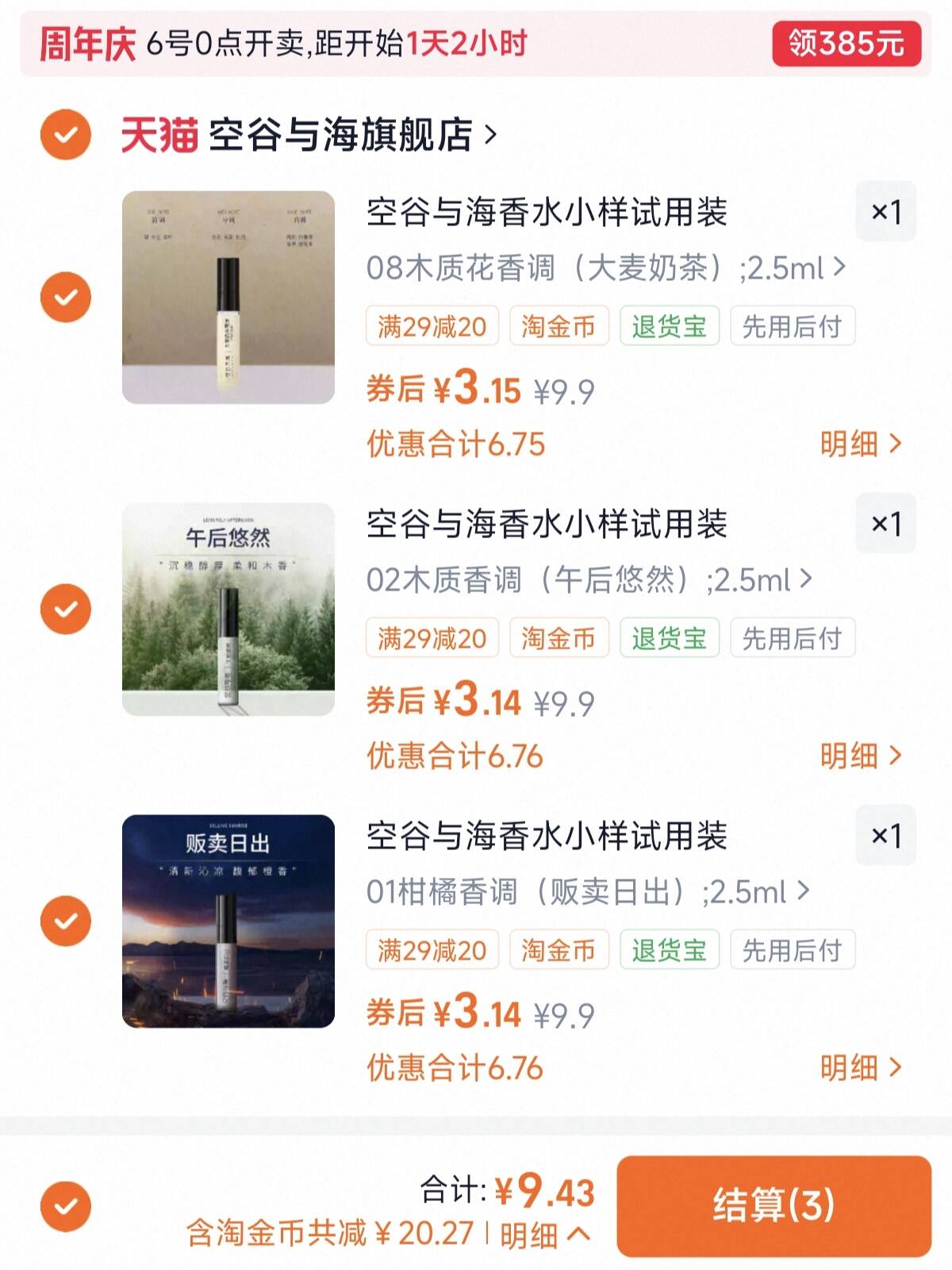Adjust quantity of the 大麦奶茶 item

click(x=885, y=211)
